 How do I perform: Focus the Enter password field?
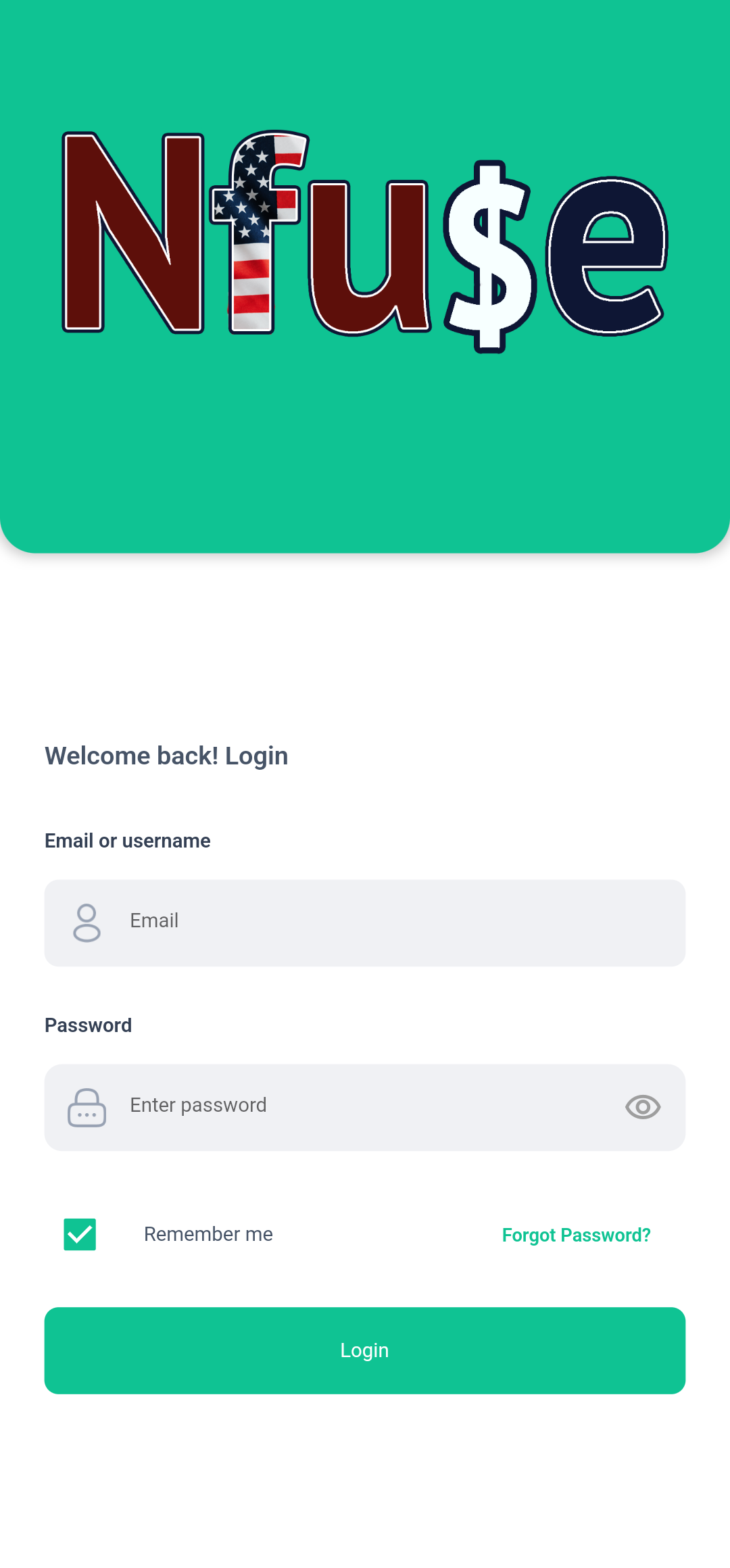point(365,1107)
